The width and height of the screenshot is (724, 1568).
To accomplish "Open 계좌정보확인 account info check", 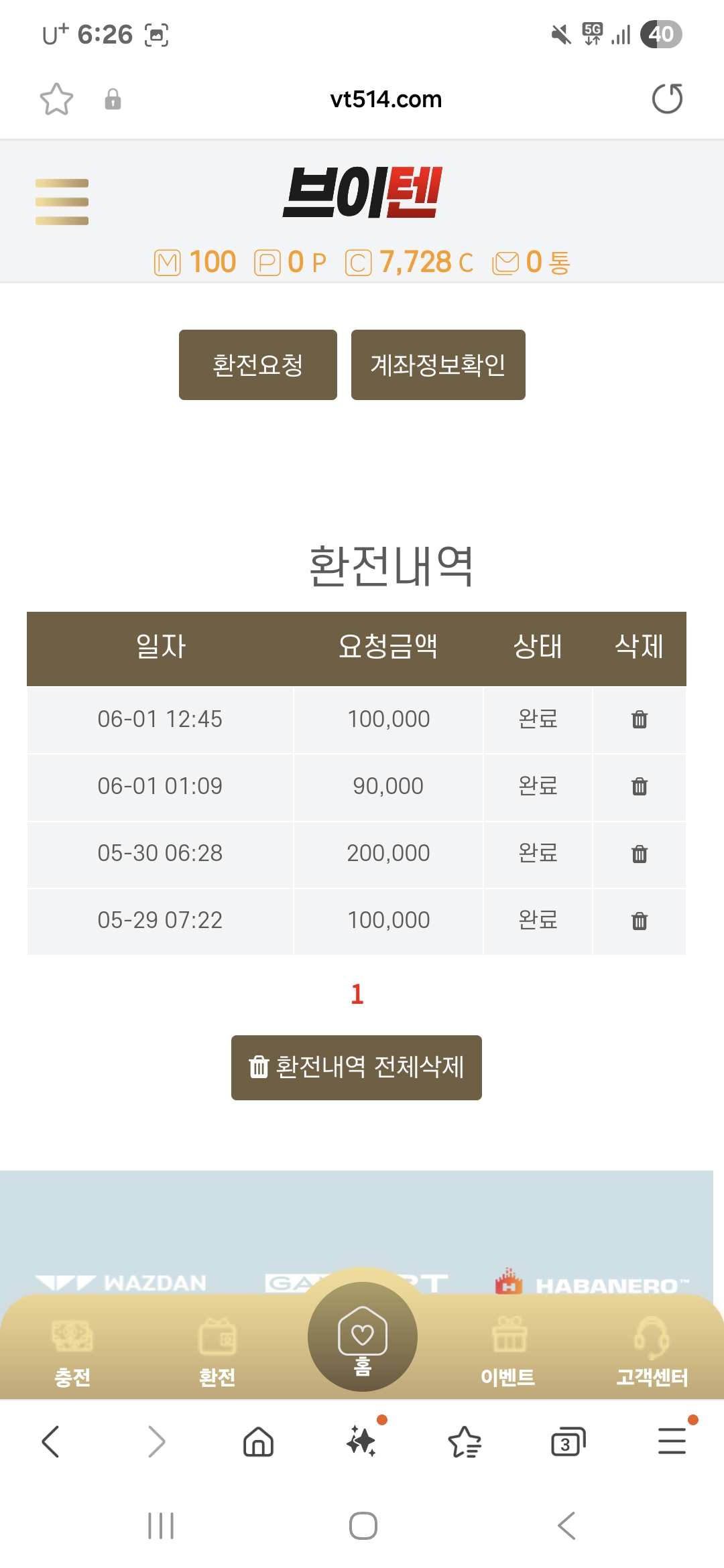I will [x=438, y=365].
